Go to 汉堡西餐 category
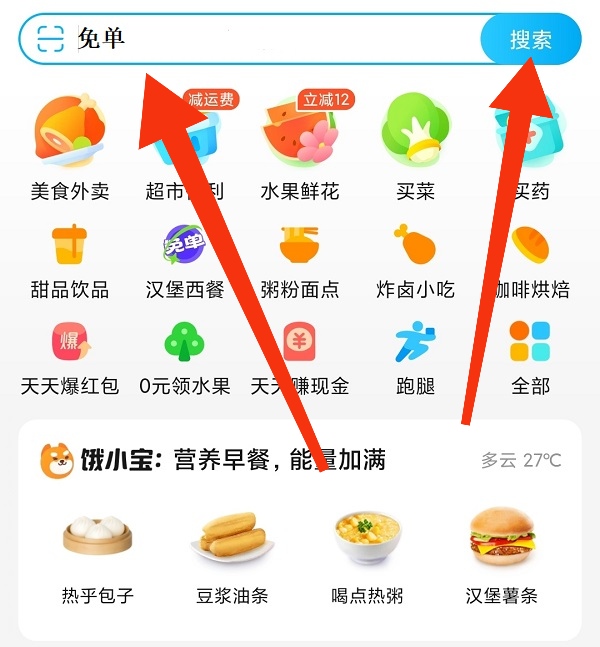This screenshot has height=647, width=600. [185, 260]
